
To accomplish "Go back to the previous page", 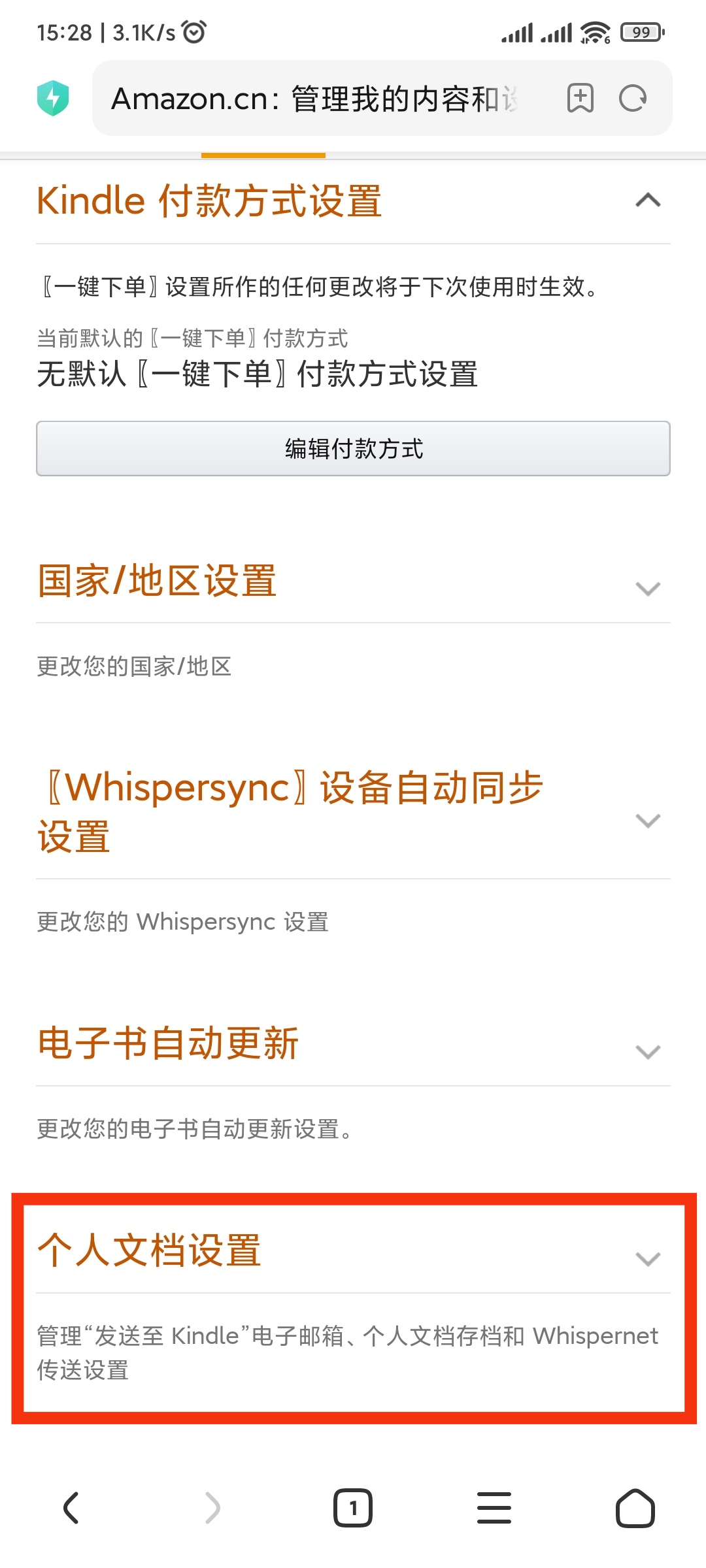I will (x=71, y=1508).
